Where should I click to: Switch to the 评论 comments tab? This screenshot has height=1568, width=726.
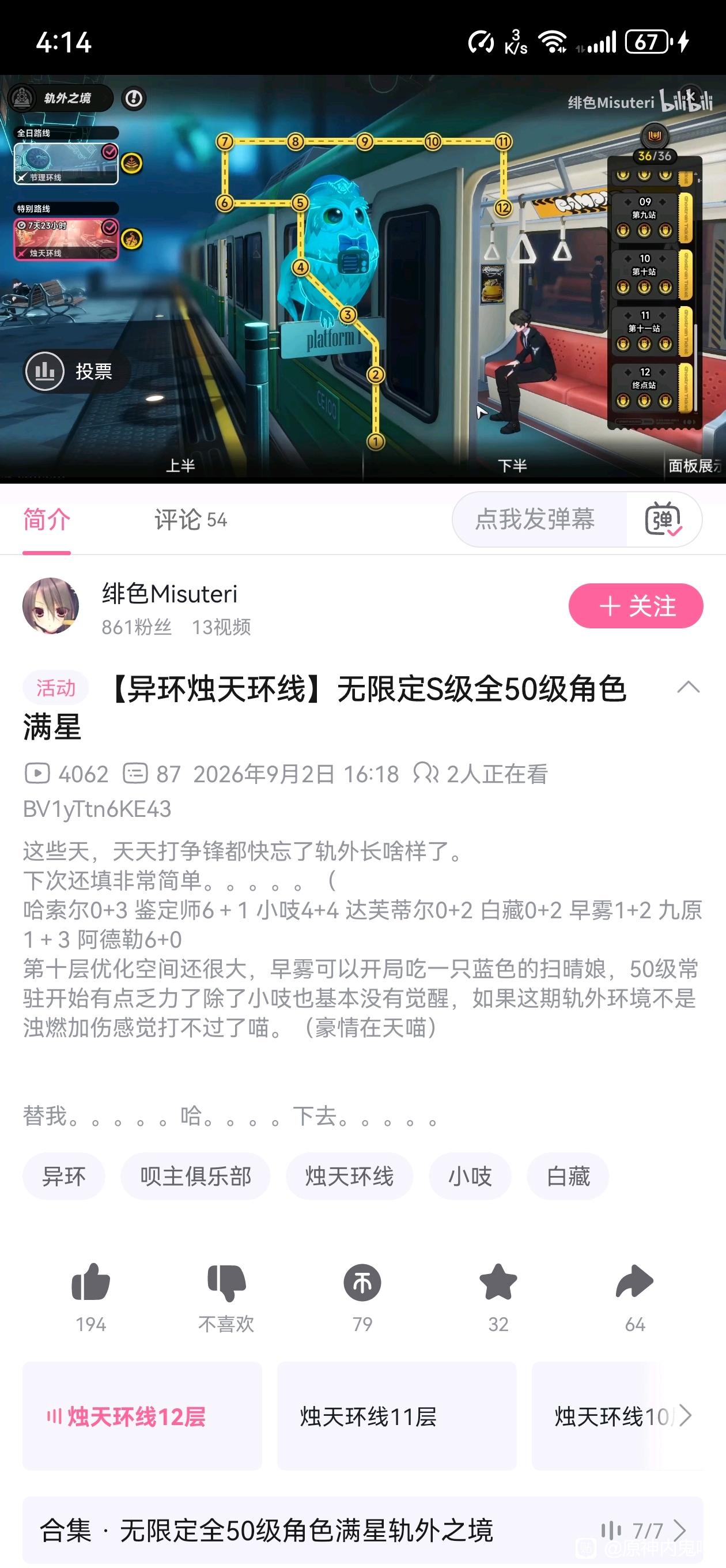point(191,520)
